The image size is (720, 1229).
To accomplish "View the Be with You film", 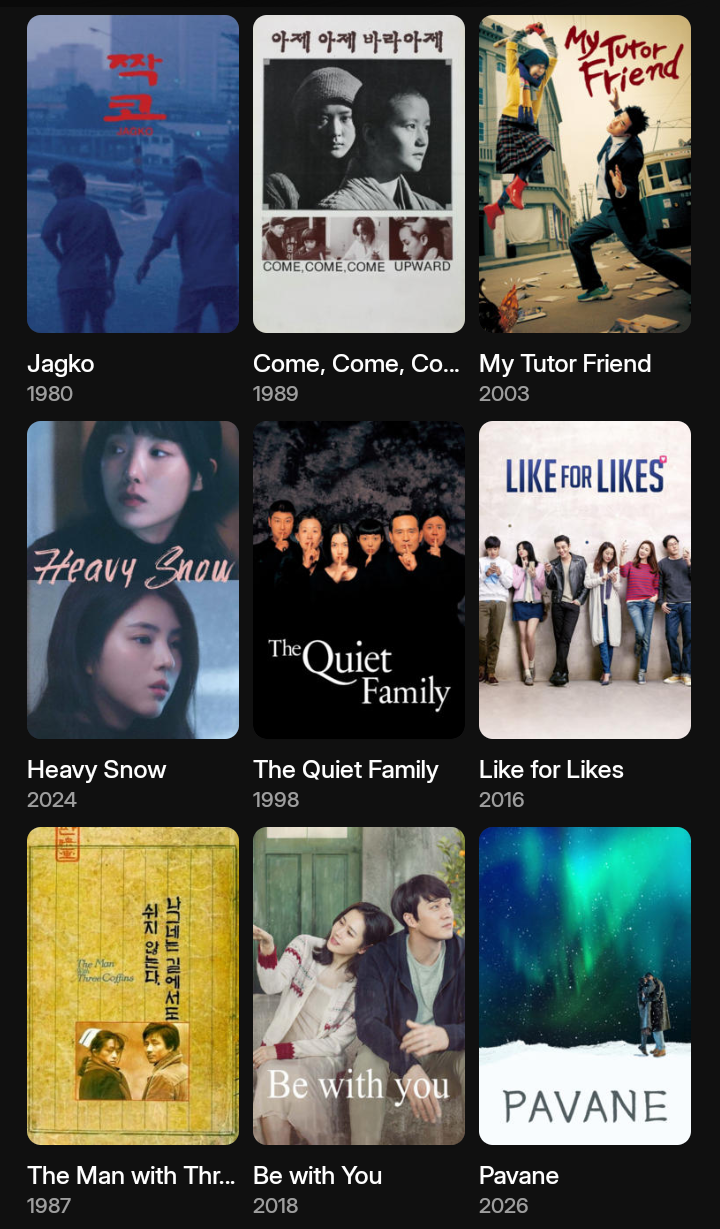I will [359, 986].
